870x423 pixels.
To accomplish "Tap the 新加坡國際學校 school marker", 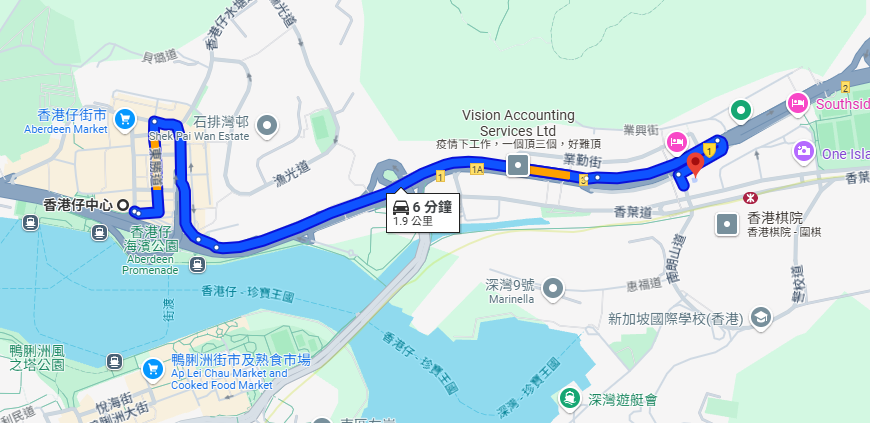I will 761,318.
